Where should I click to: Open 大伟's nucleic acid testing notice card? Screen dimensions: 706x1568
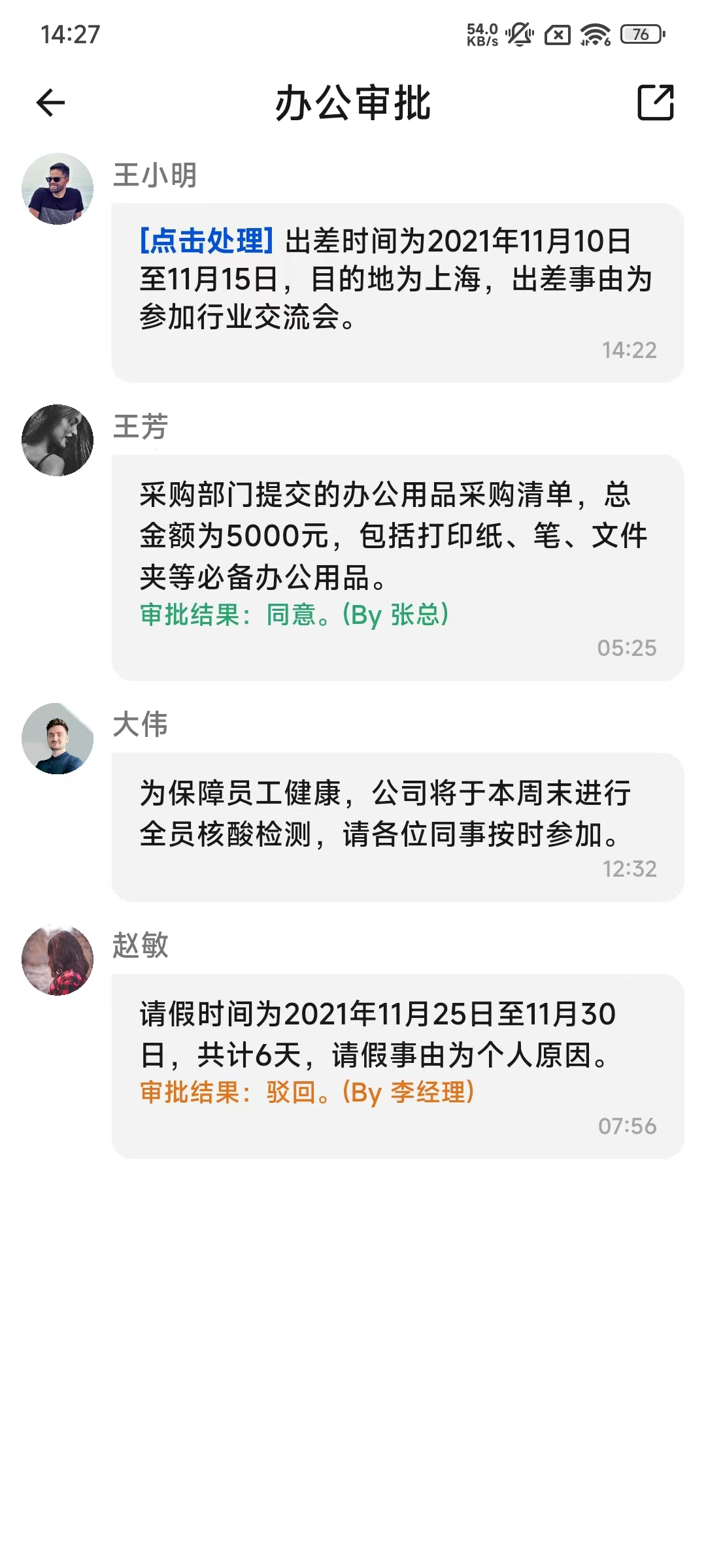(397, 826)
